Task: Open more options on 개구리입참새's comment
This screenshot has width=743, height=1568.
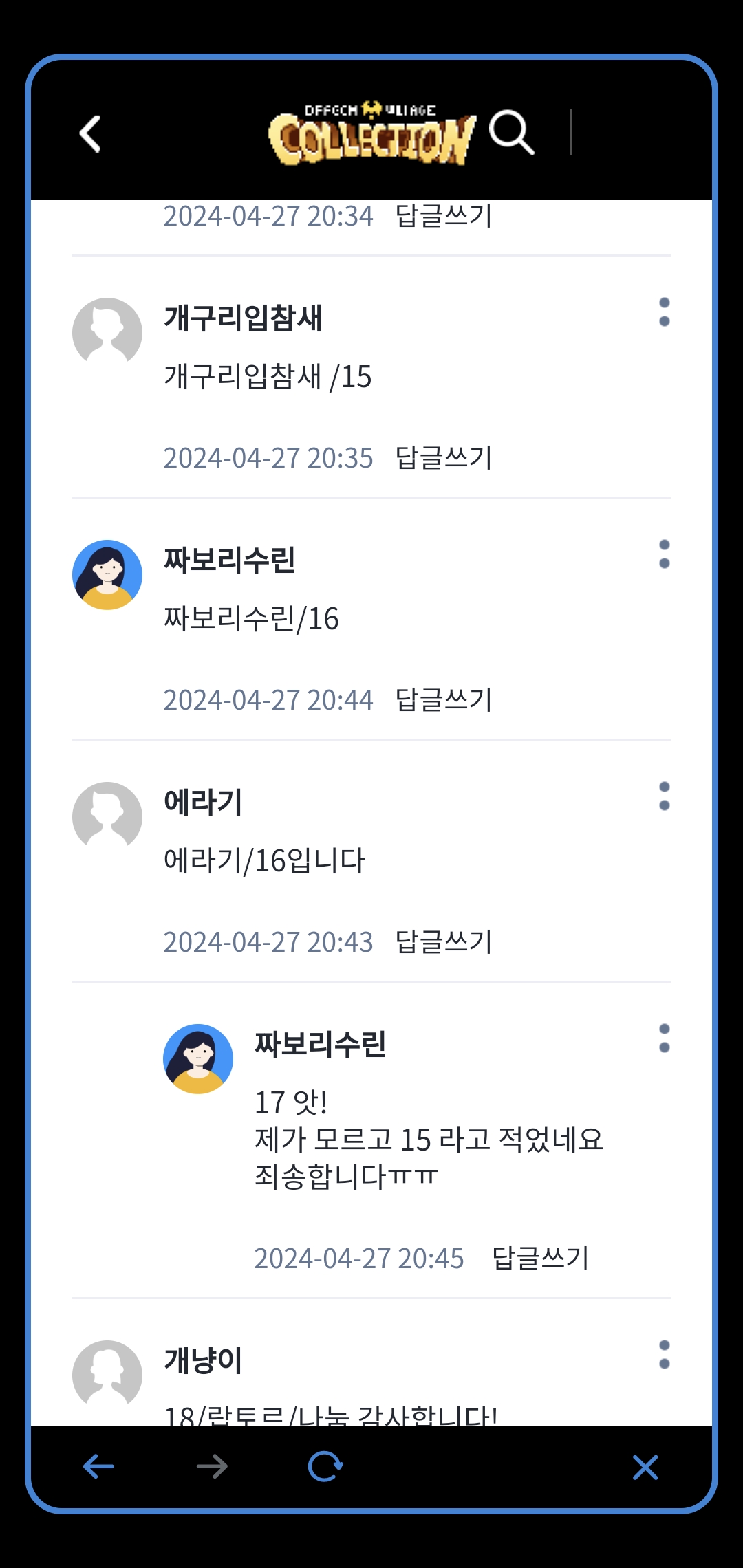Action: (664, 312)
